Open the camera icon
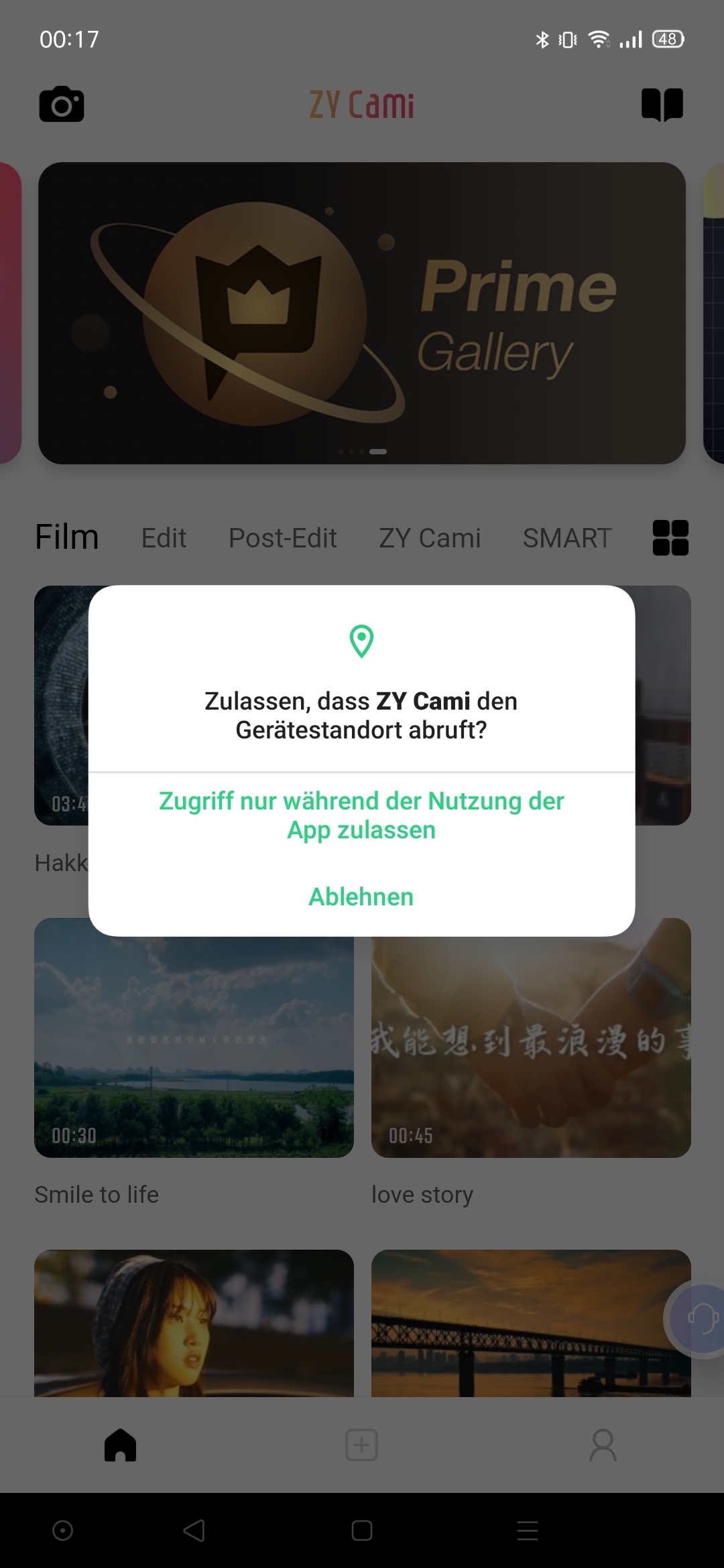 [x=62, y=105]
